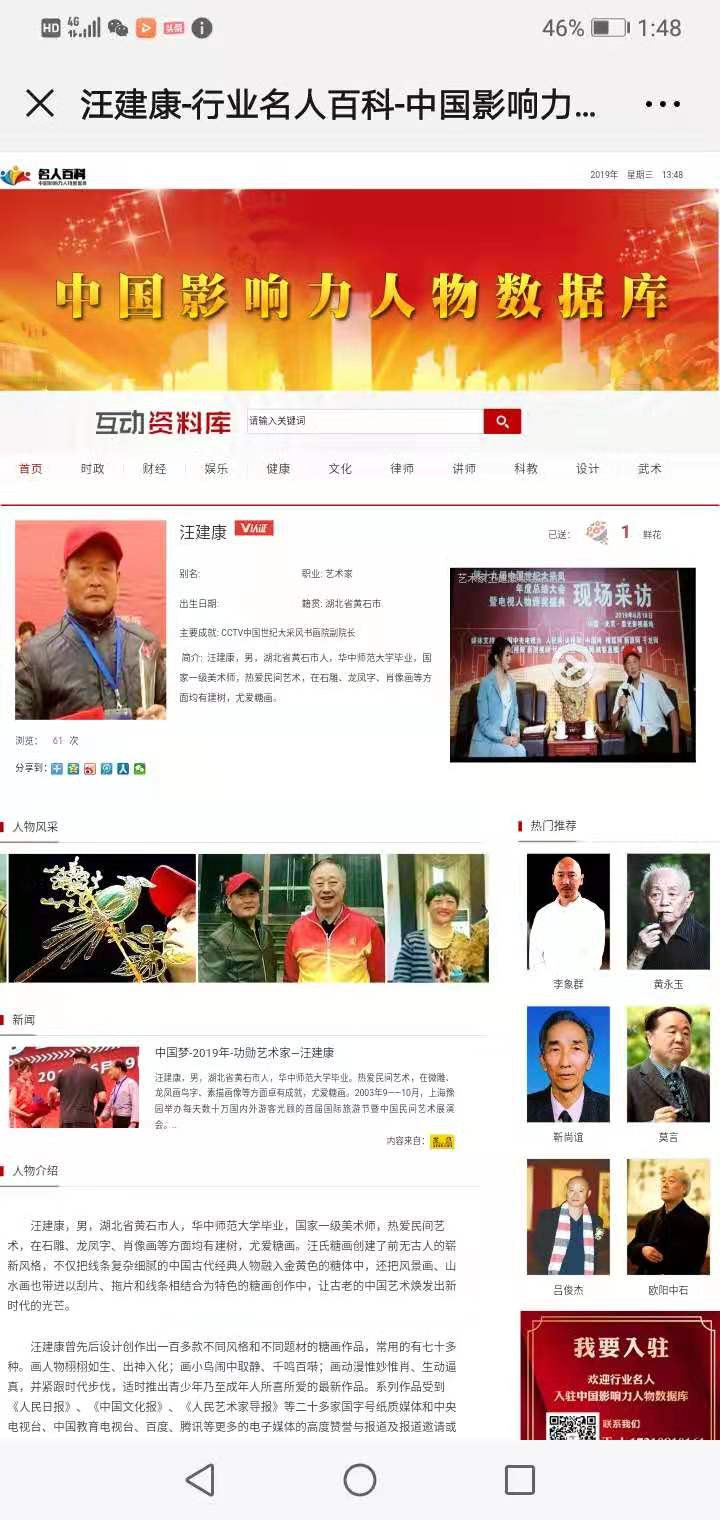This screenshot has width=720, height=1520.
Task: Close the web page with the X
Action: point(40,103)
